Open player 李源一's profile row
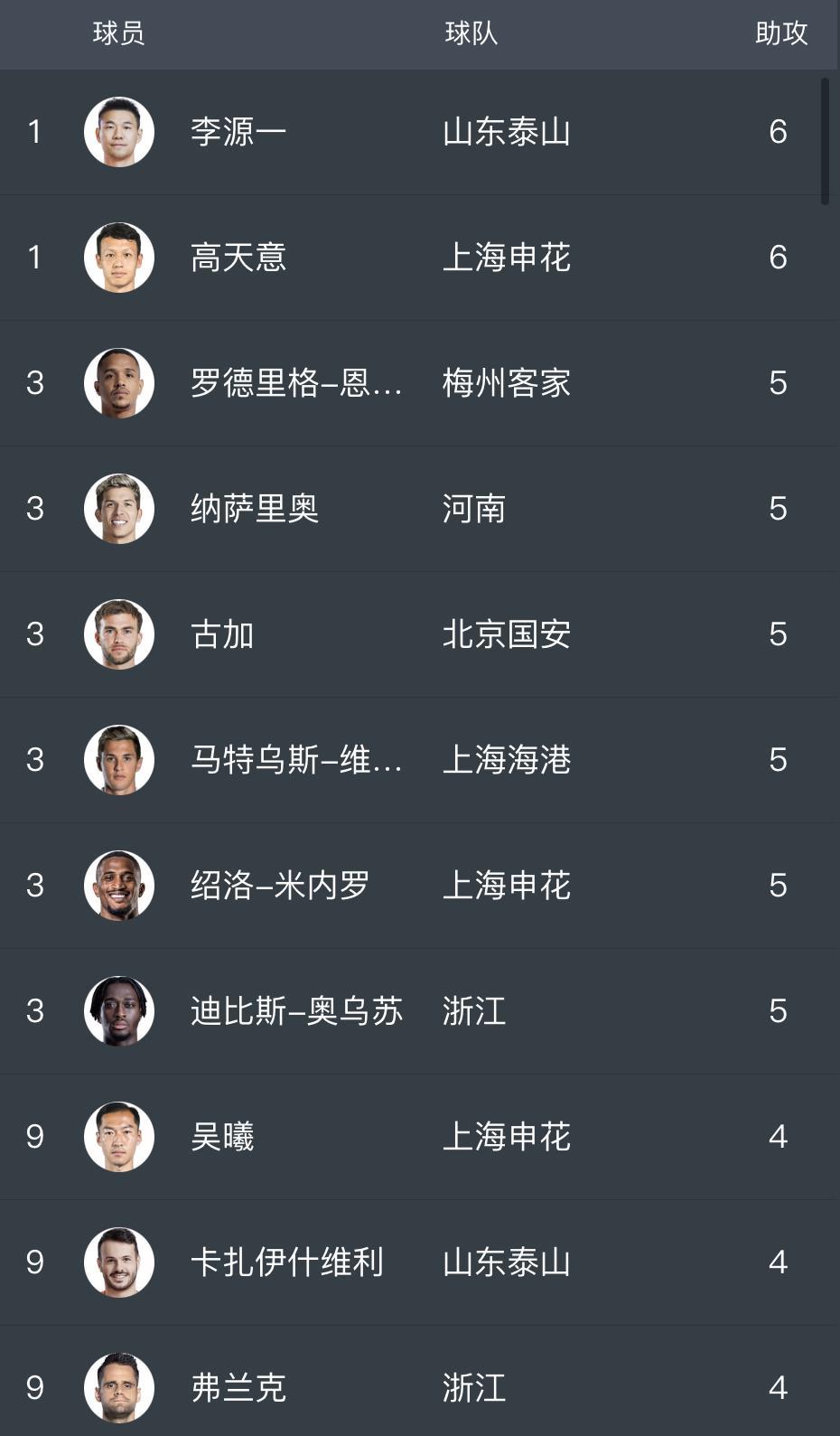This screenshot has width=840, height=1436. tap(238, 132)
